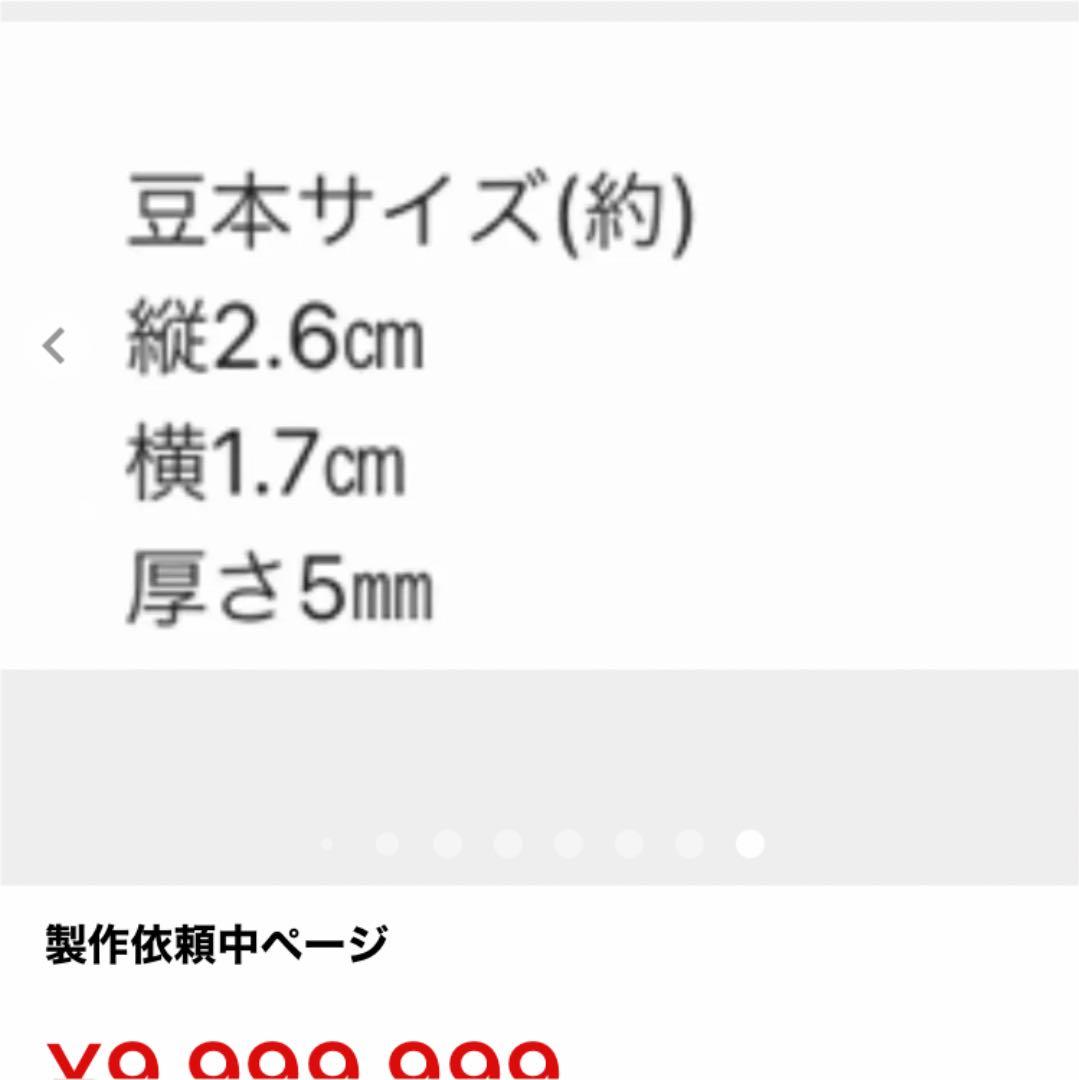Jump to the last page indicator dot
Image resolution: width=1079 pixels, height=1080 pixels.
coord(750,845)
